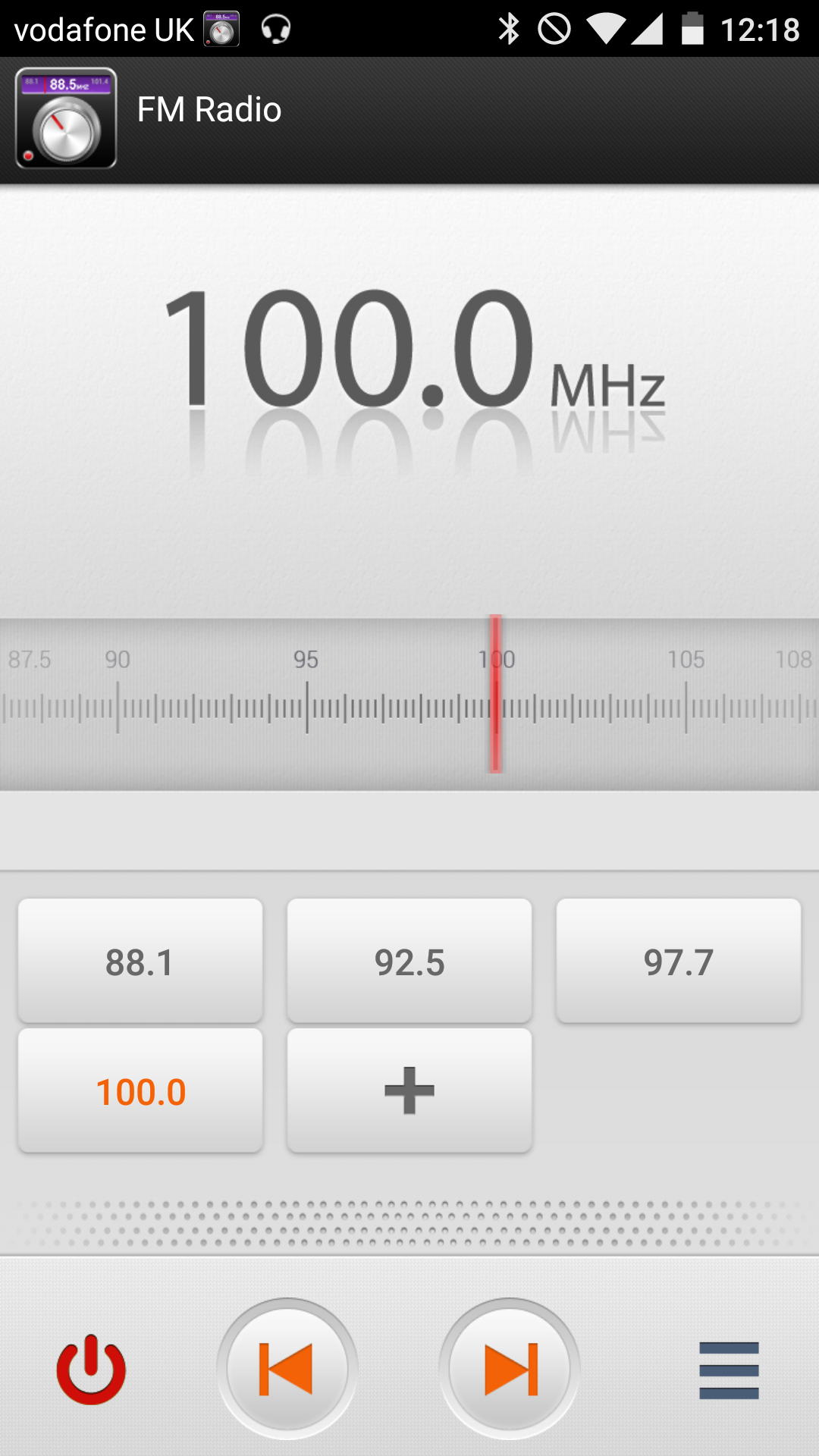819x1456 pixels.
Task: Open the three-line menu
Action: coord(729,1370)
